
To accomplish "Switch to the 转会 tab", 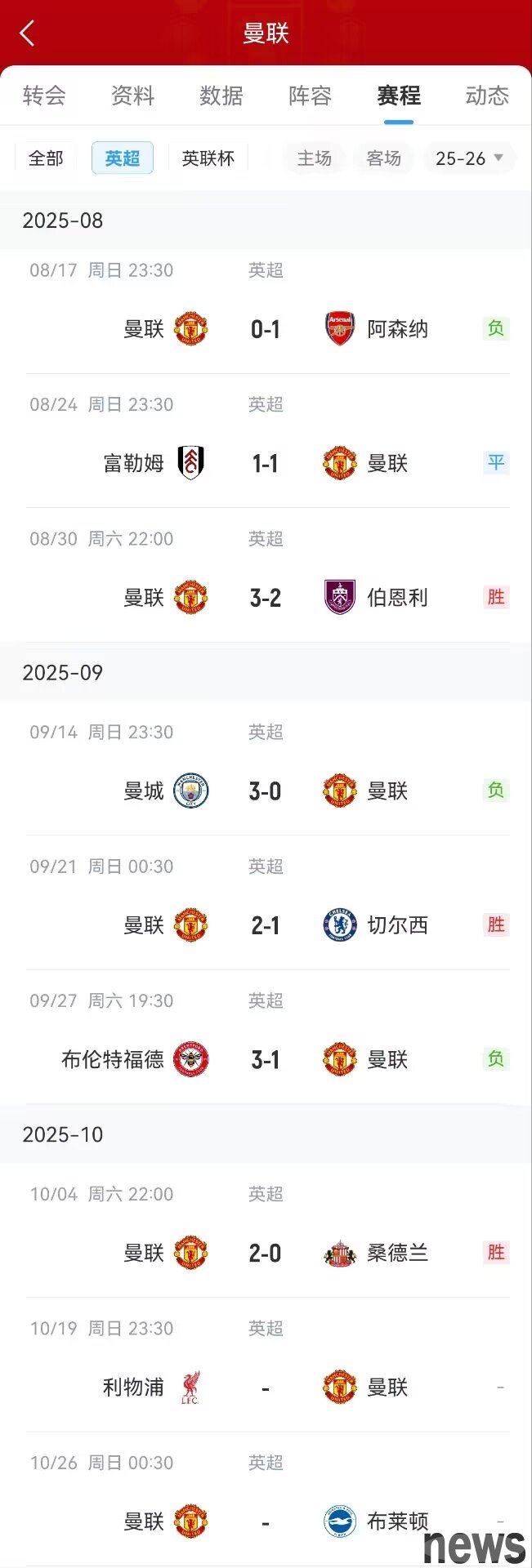I will (44, 96).
